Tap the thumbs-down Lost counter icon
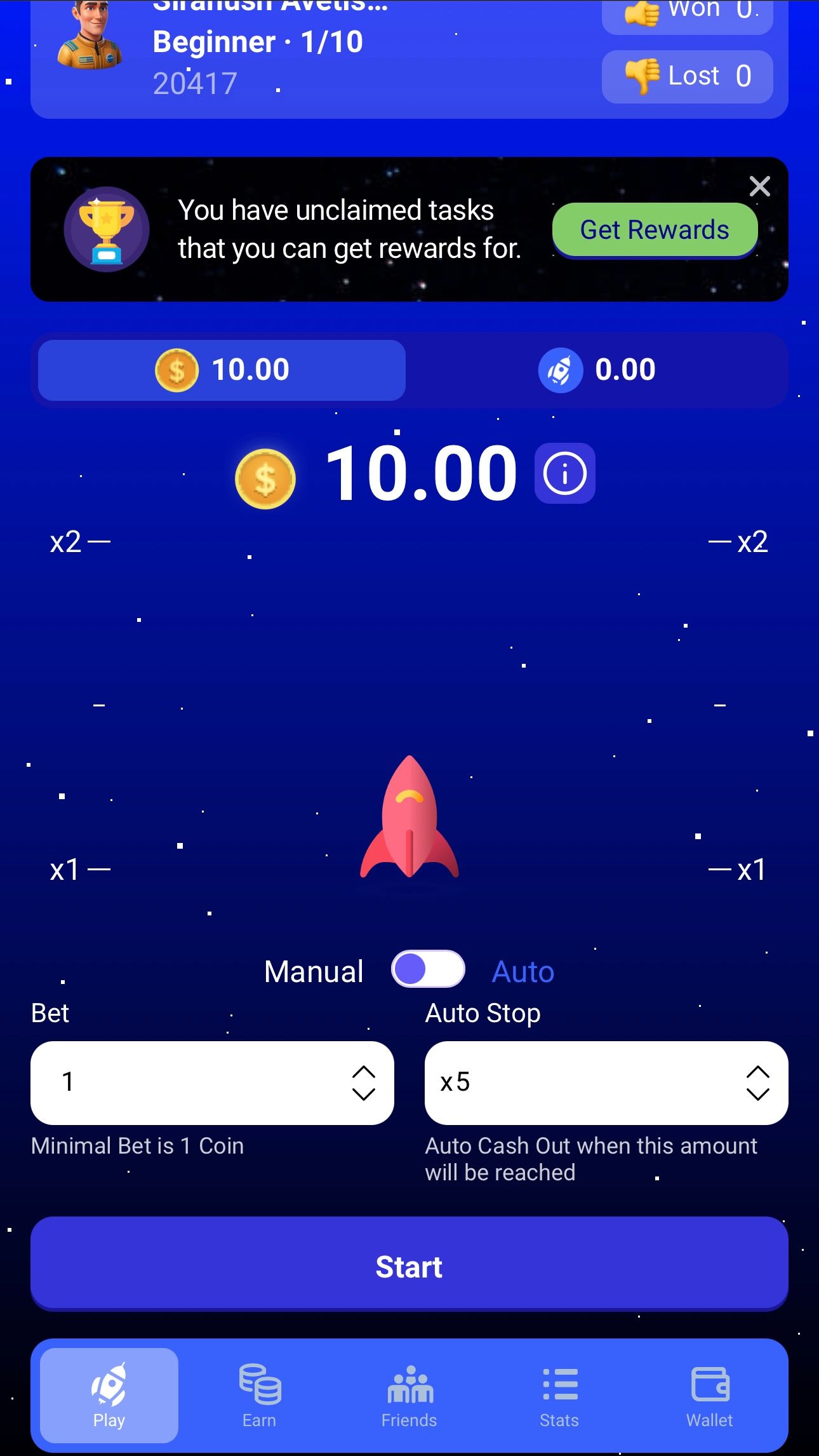Image resolution: width=819 pixels, height=1456 pixels. point(643,76)
